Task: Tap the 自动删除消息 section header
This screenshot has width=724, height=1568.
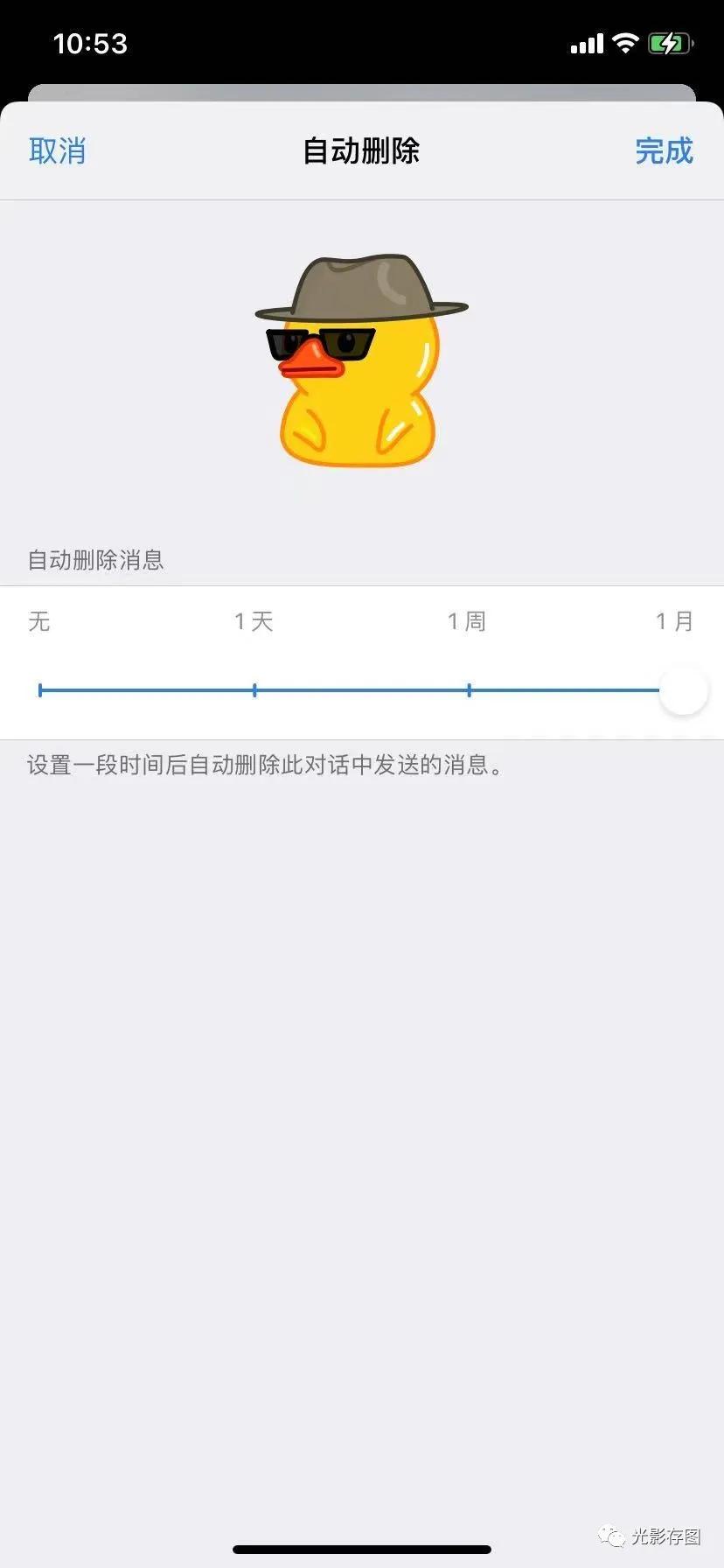Action: [96, 560]
